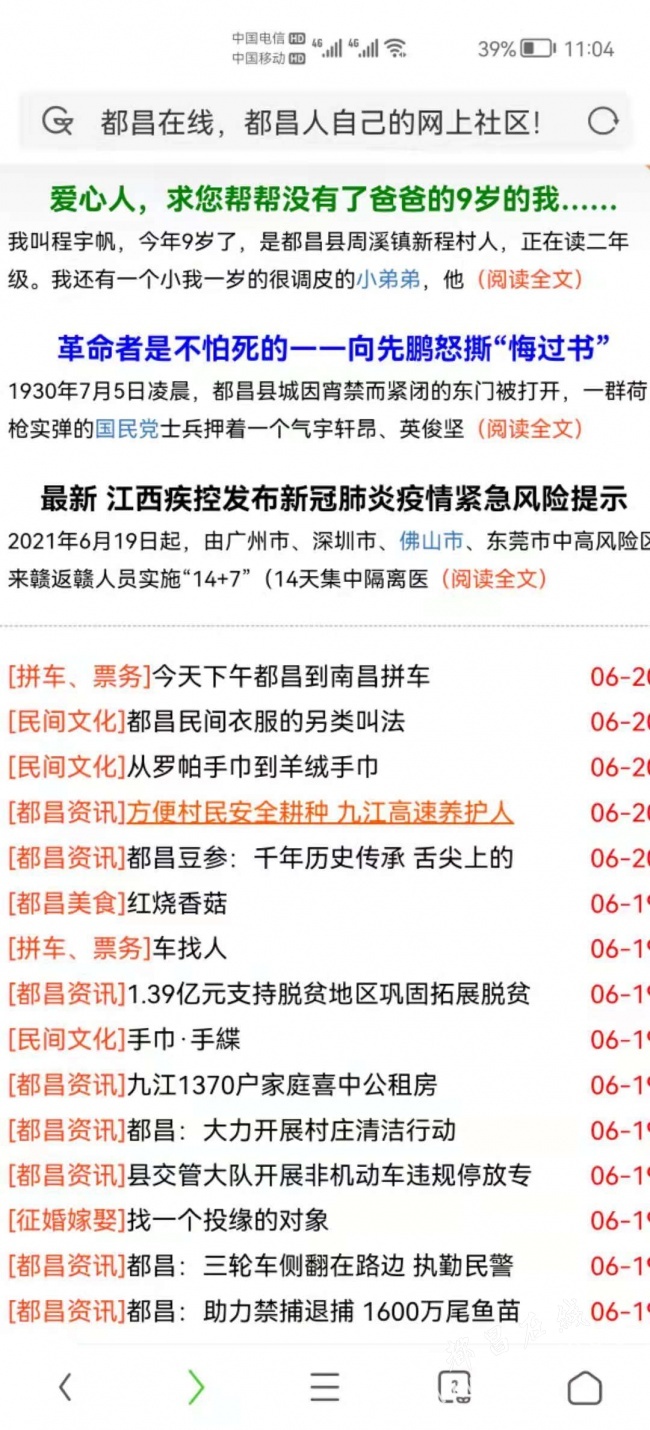Open the 革命者是不怕死的 headline

coord(334,349)
